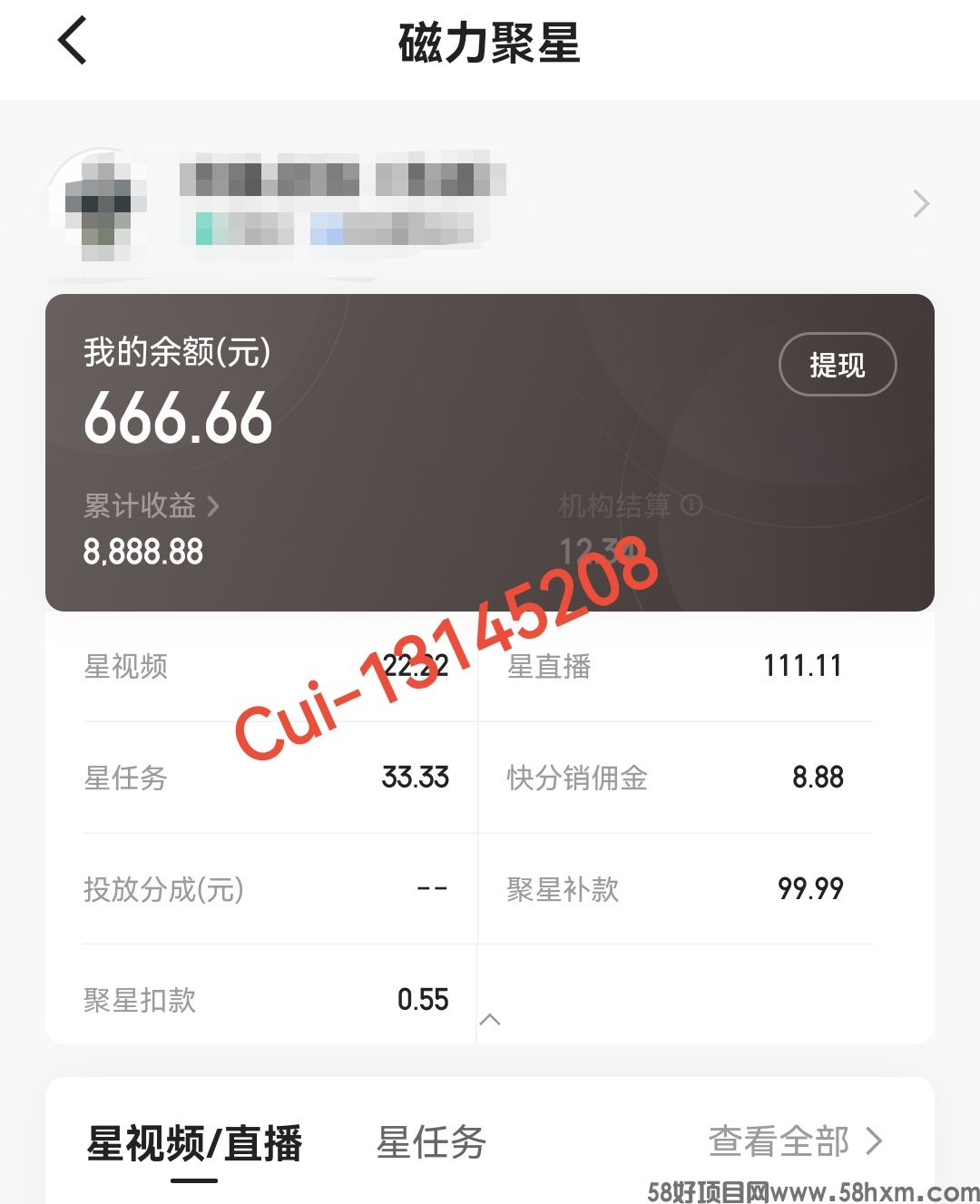Tap the 提现 withdraw button
This screenshot has width=980, height=1204.
pos(837,365)
